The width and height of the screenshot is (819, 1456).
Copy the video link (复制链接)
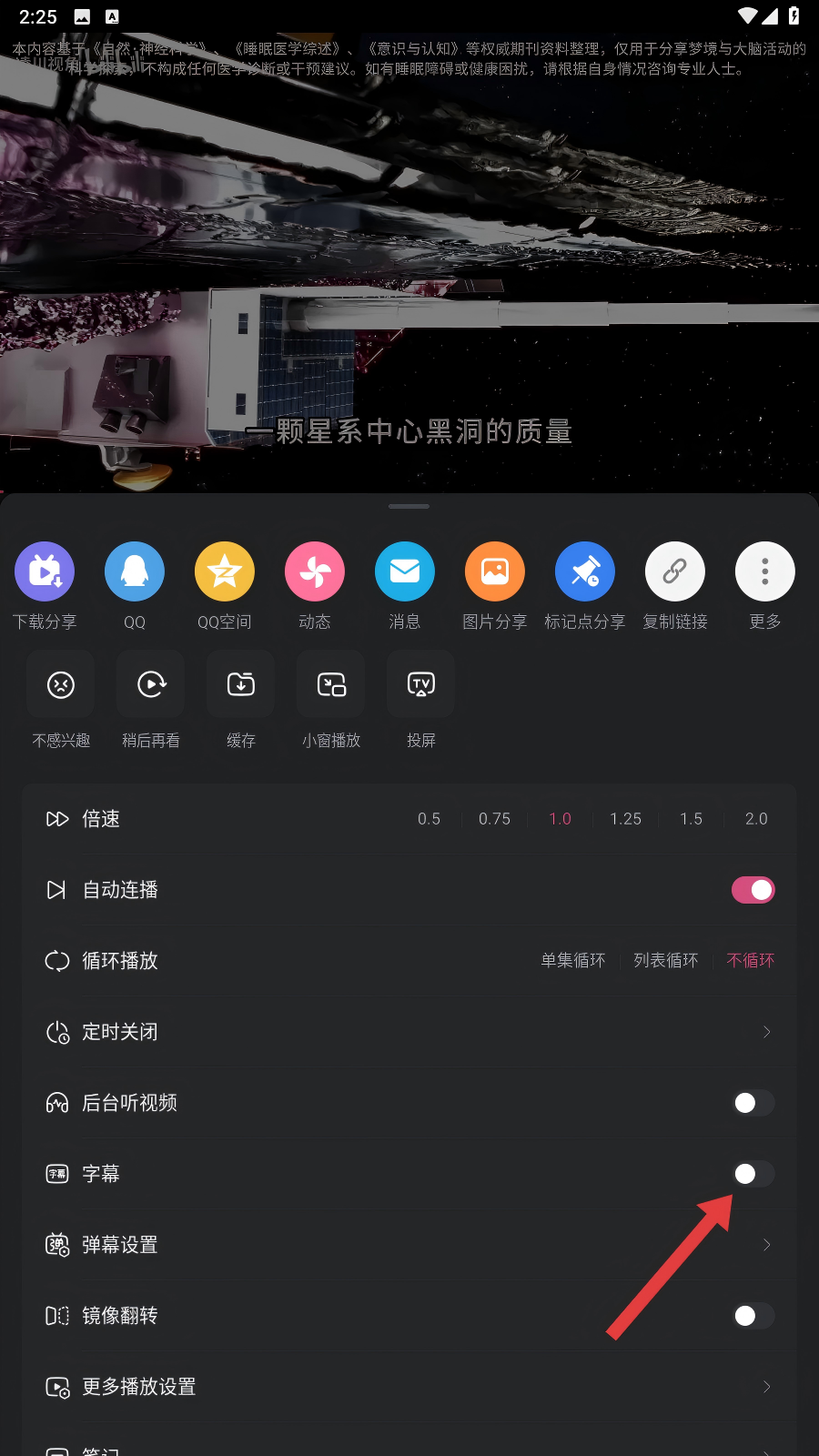tap(674, 572)
